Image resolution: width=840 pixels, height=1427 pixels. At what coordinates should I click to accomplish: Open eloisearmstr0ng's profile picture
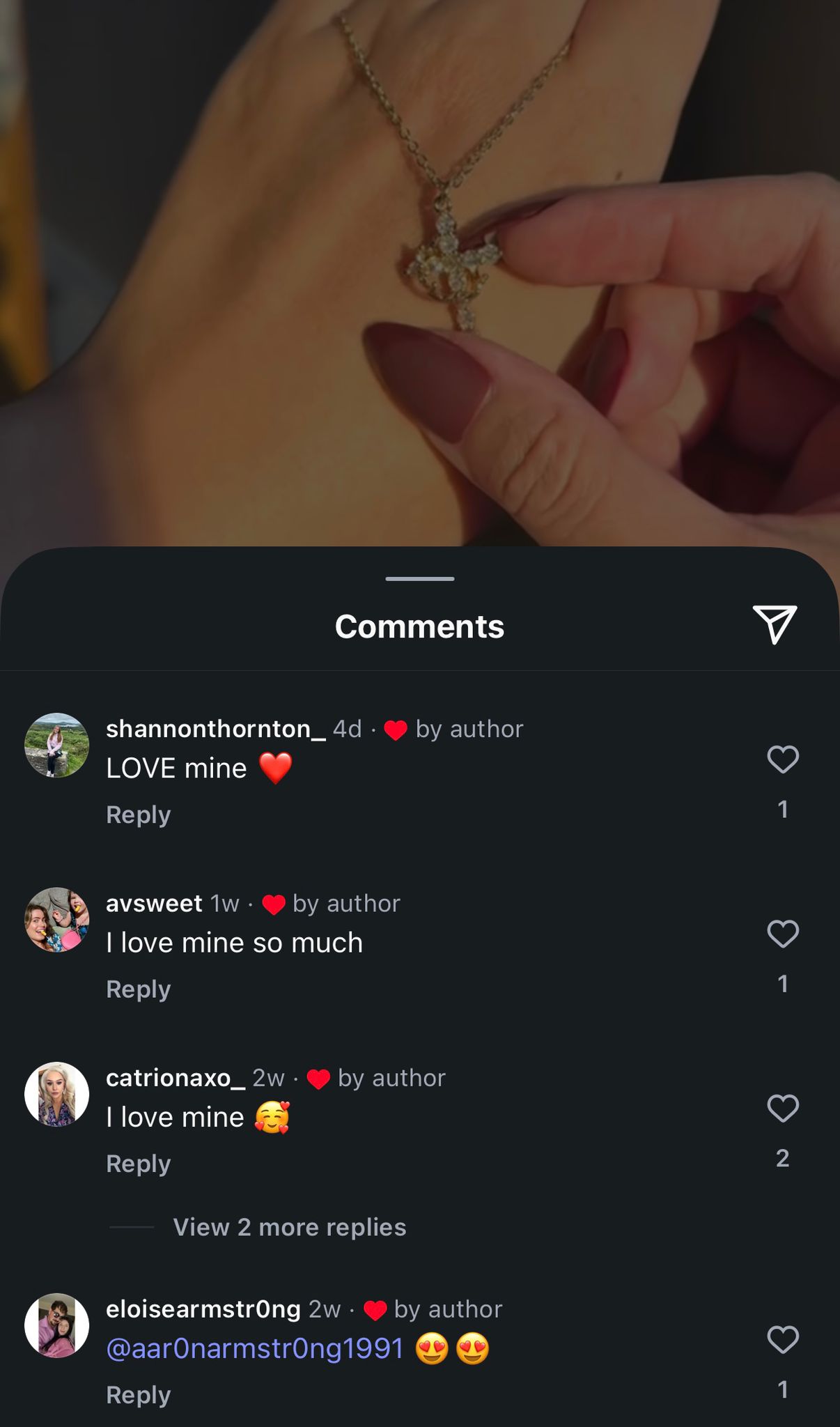[x=56, y=1325]
